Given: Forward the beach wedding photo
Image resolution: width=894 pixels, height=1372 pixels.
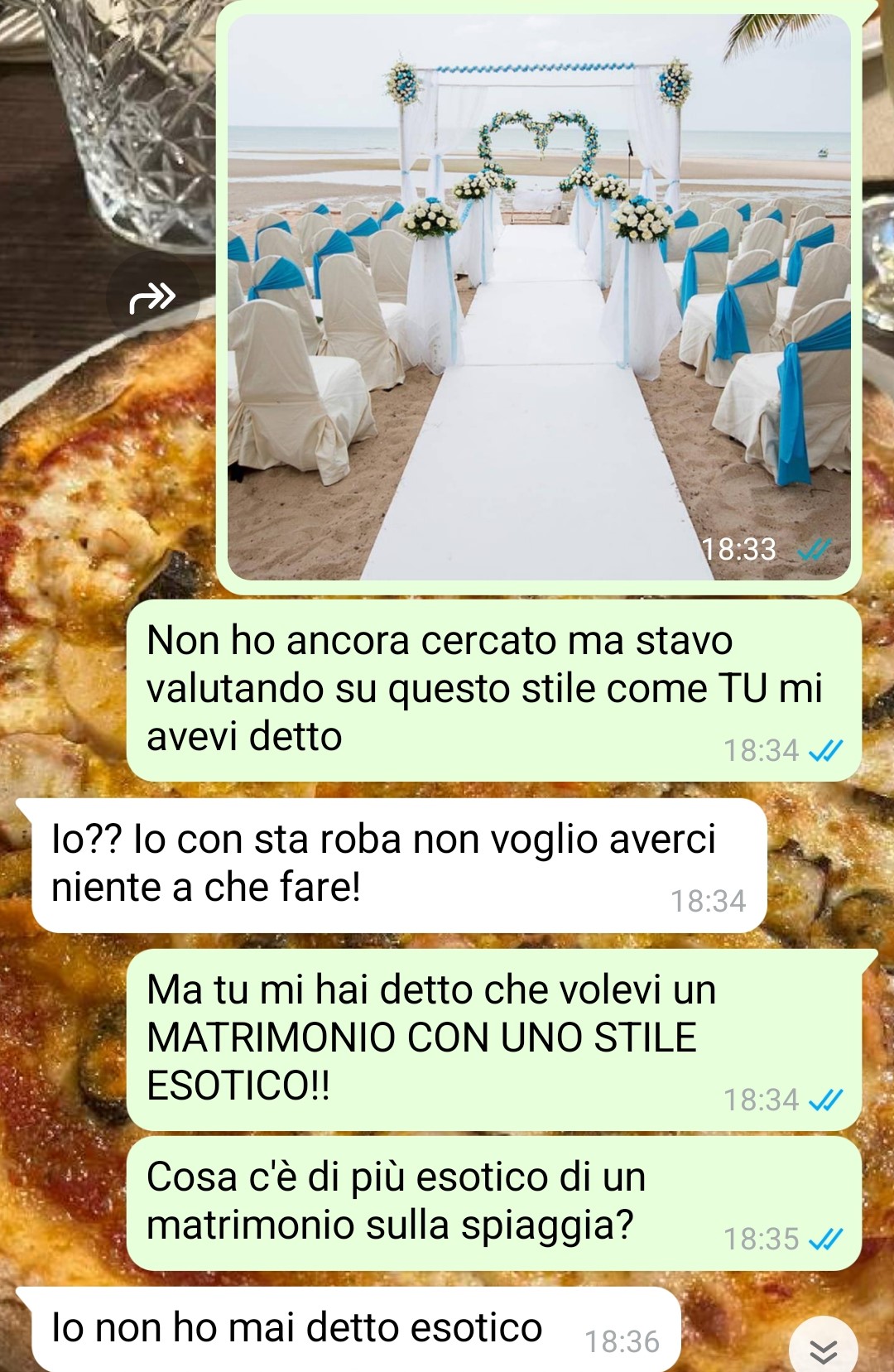Looking at the screenshot, I should [x=152, y=298].
